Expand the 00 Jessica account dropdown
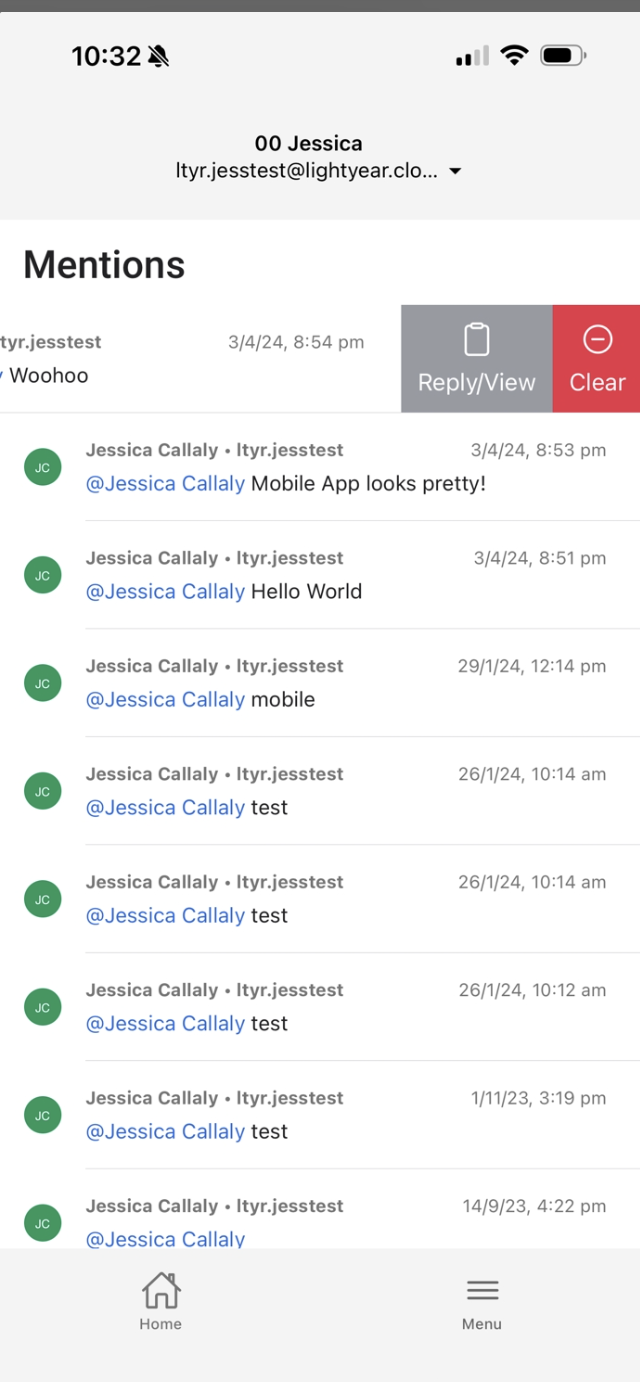 pos(319,158)
